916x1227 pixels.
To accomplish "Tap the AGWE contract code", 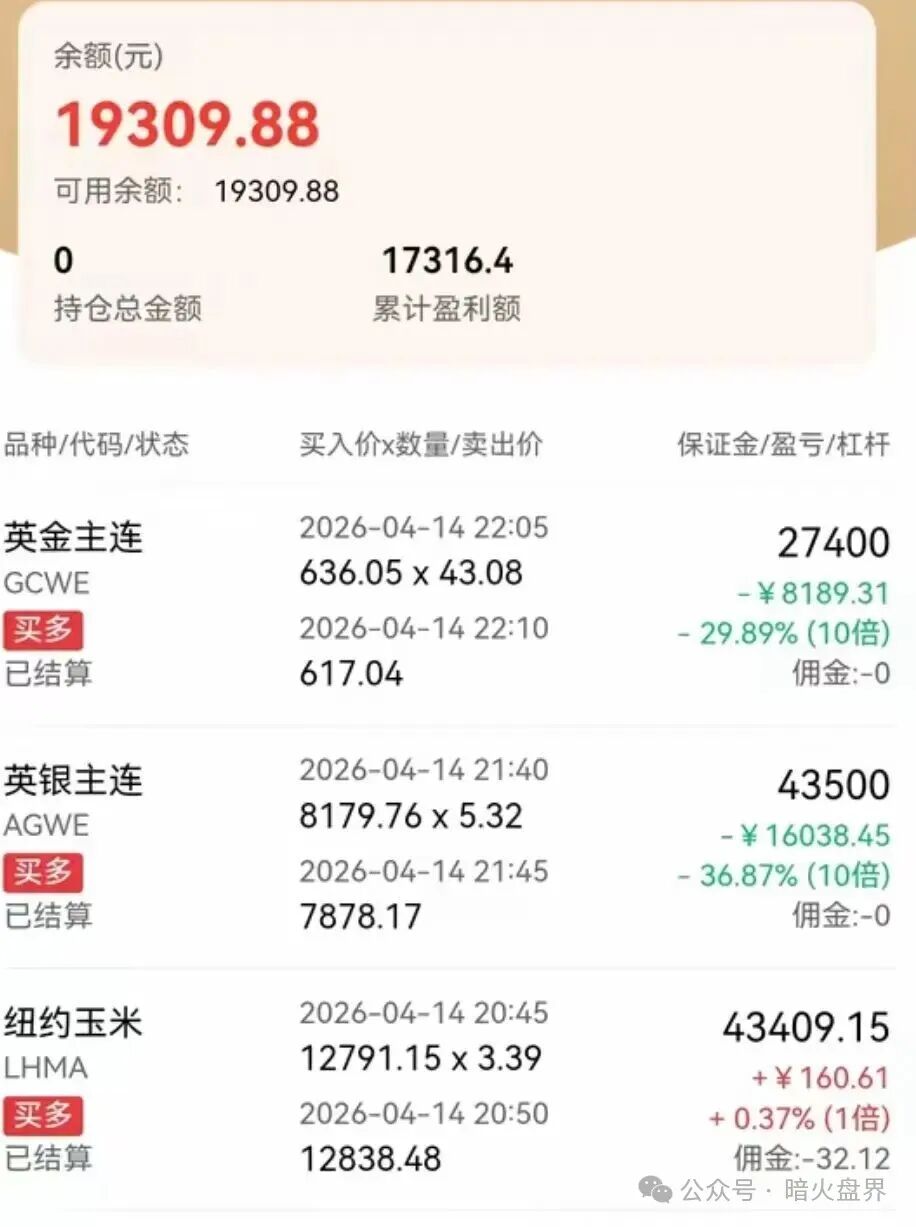I will (x=48, y=825).
